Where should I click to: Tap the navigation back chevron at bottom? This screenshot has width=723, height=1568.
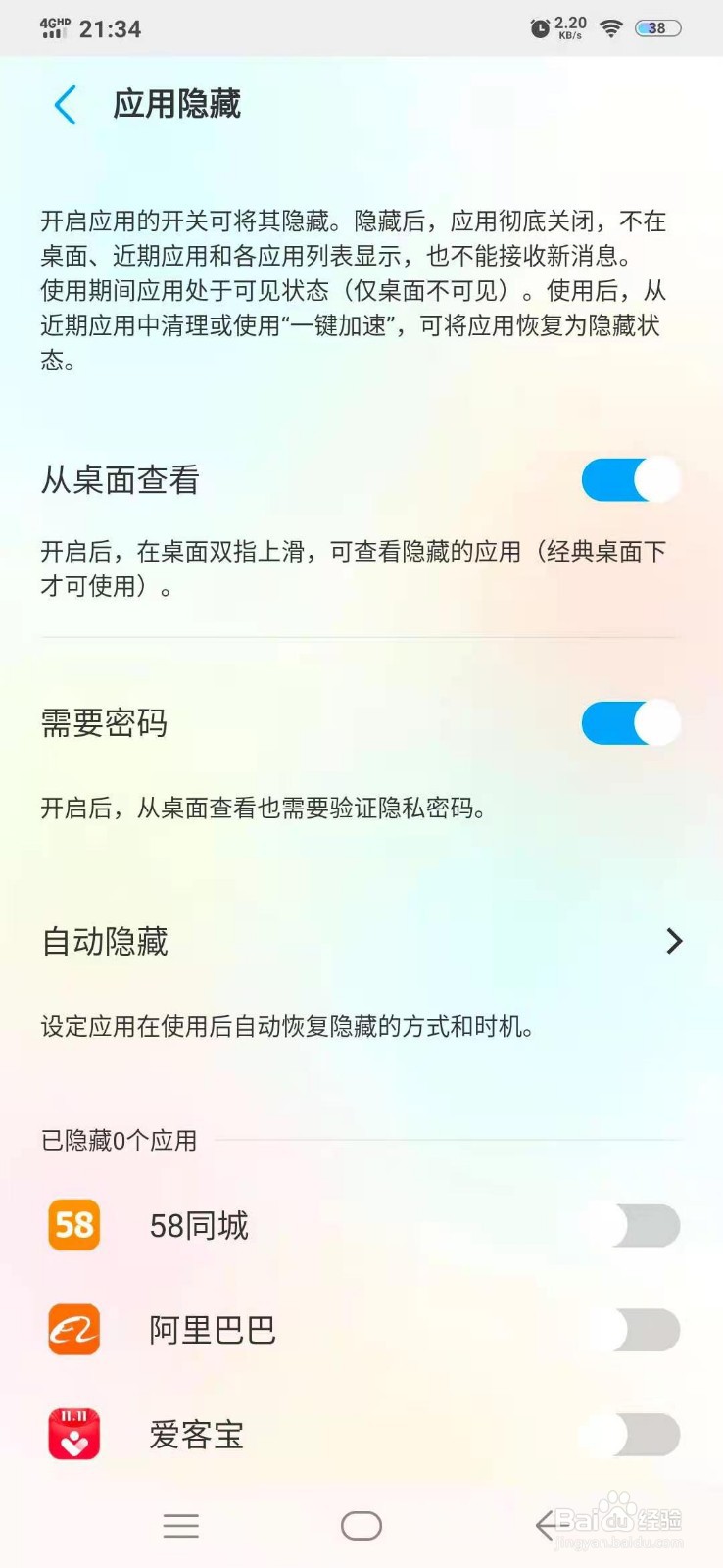[x=546, y=1525]
